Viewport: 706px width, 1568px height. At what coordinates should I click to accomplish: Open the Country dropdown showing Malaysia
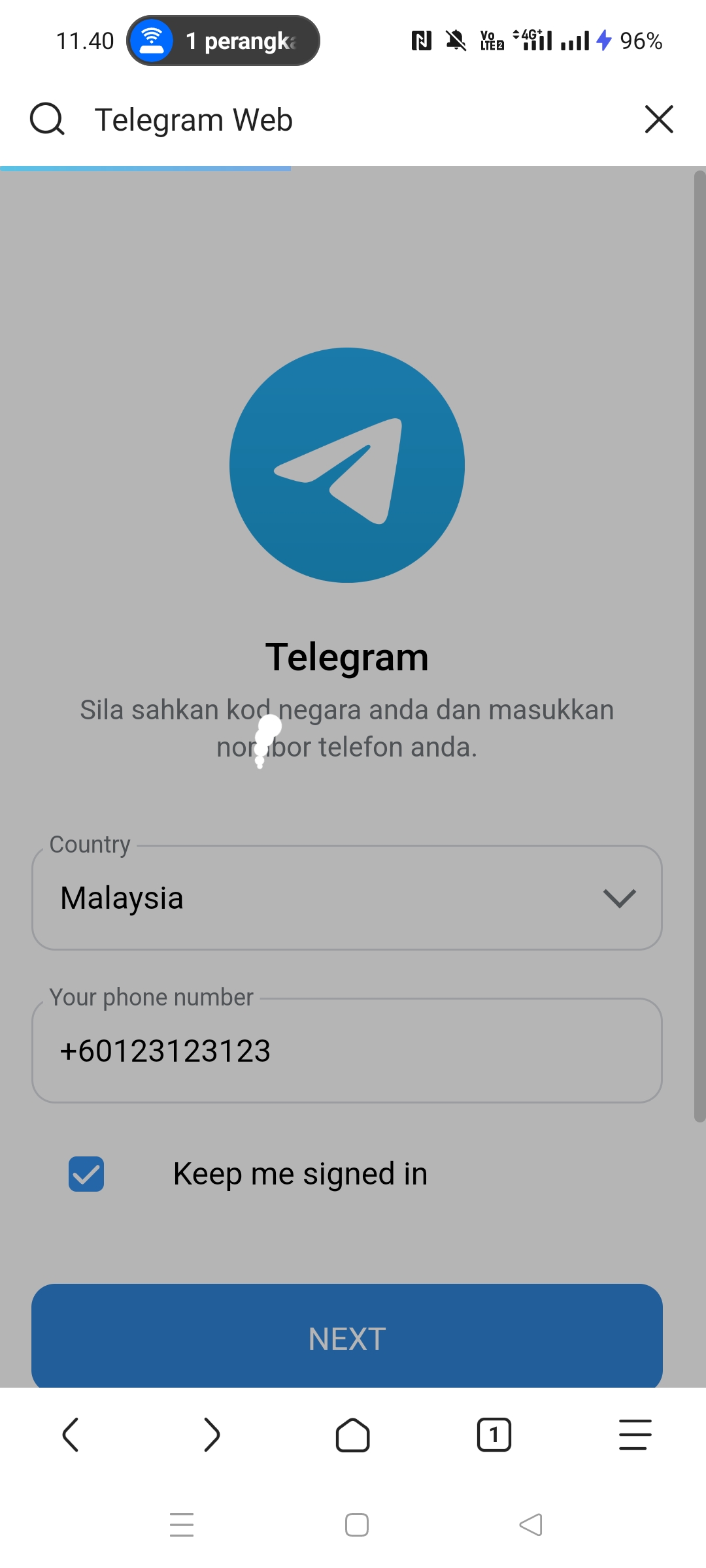(x=347, y=897)
